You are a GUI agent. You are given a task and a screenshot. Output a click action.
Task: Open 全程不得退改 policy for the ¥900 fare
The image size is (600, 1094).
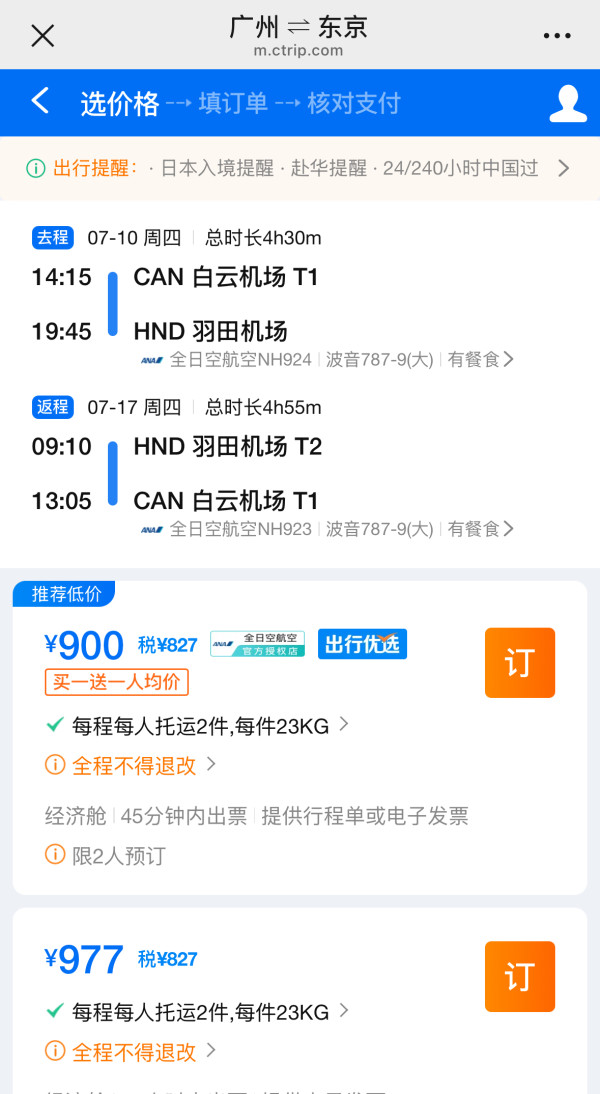(131, 765)
